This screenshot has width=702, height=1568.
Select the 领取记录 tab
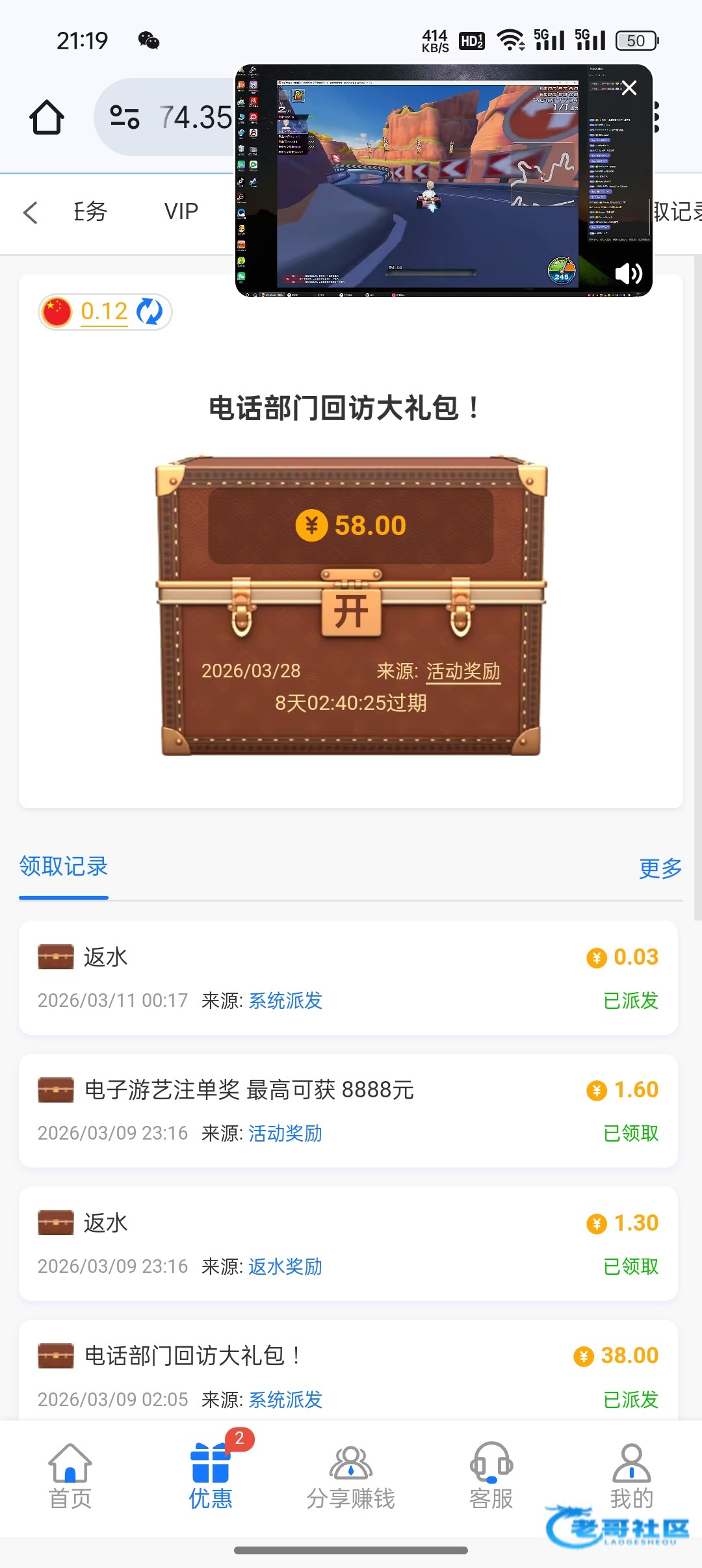coord(63,867)
